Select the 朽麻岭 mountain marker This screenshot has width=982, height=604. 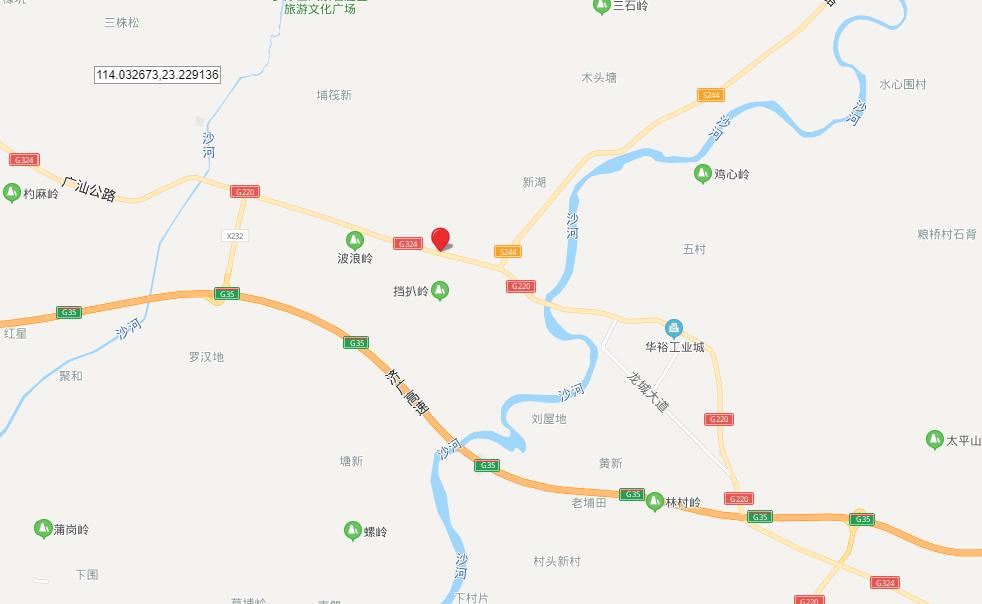12,193
